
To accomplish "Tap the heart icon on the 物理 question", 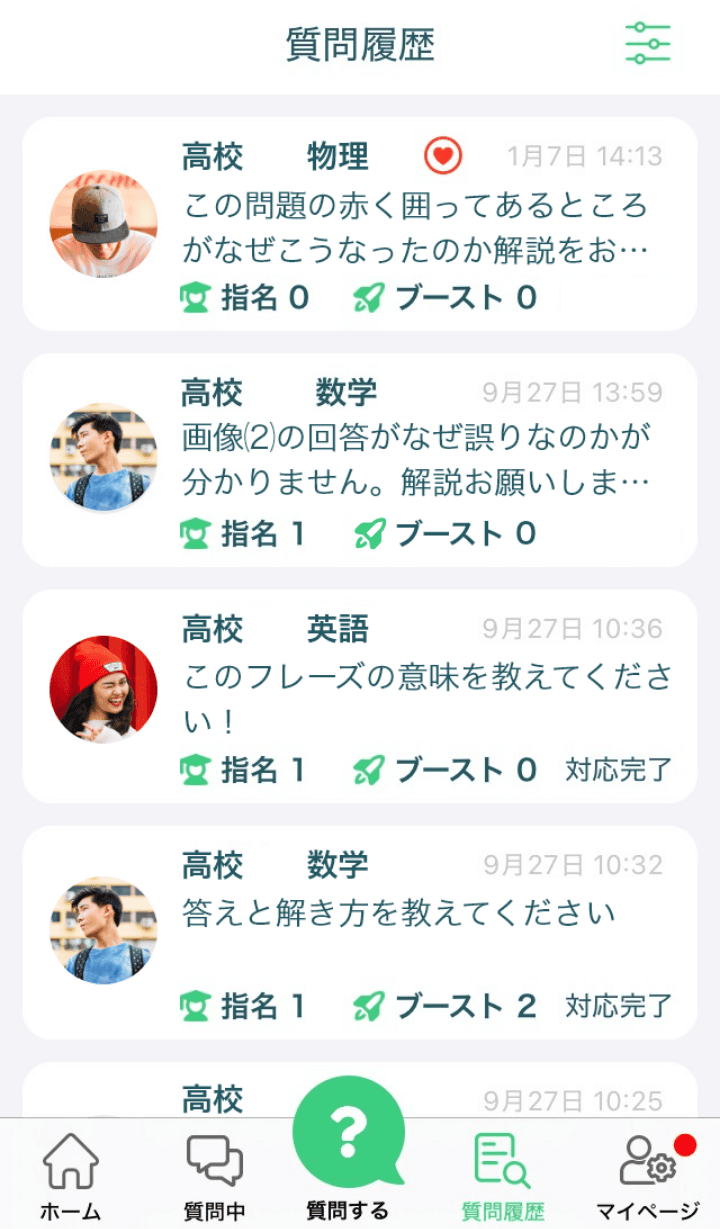I will point(443,156).
